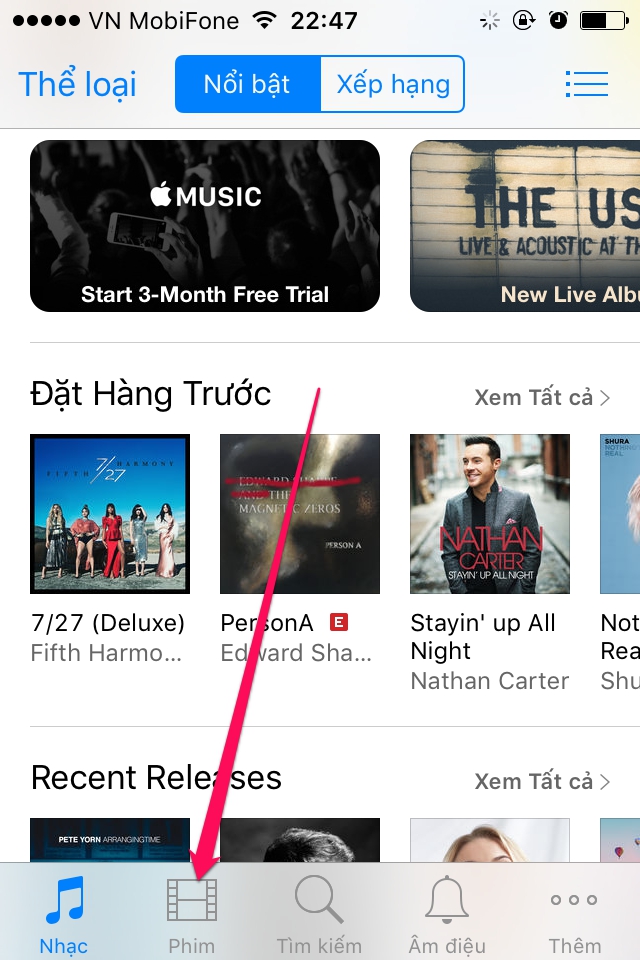Screen dimensions: 640x960
Task: Open the Apple Music free trial banner
Action: point(205,226)
